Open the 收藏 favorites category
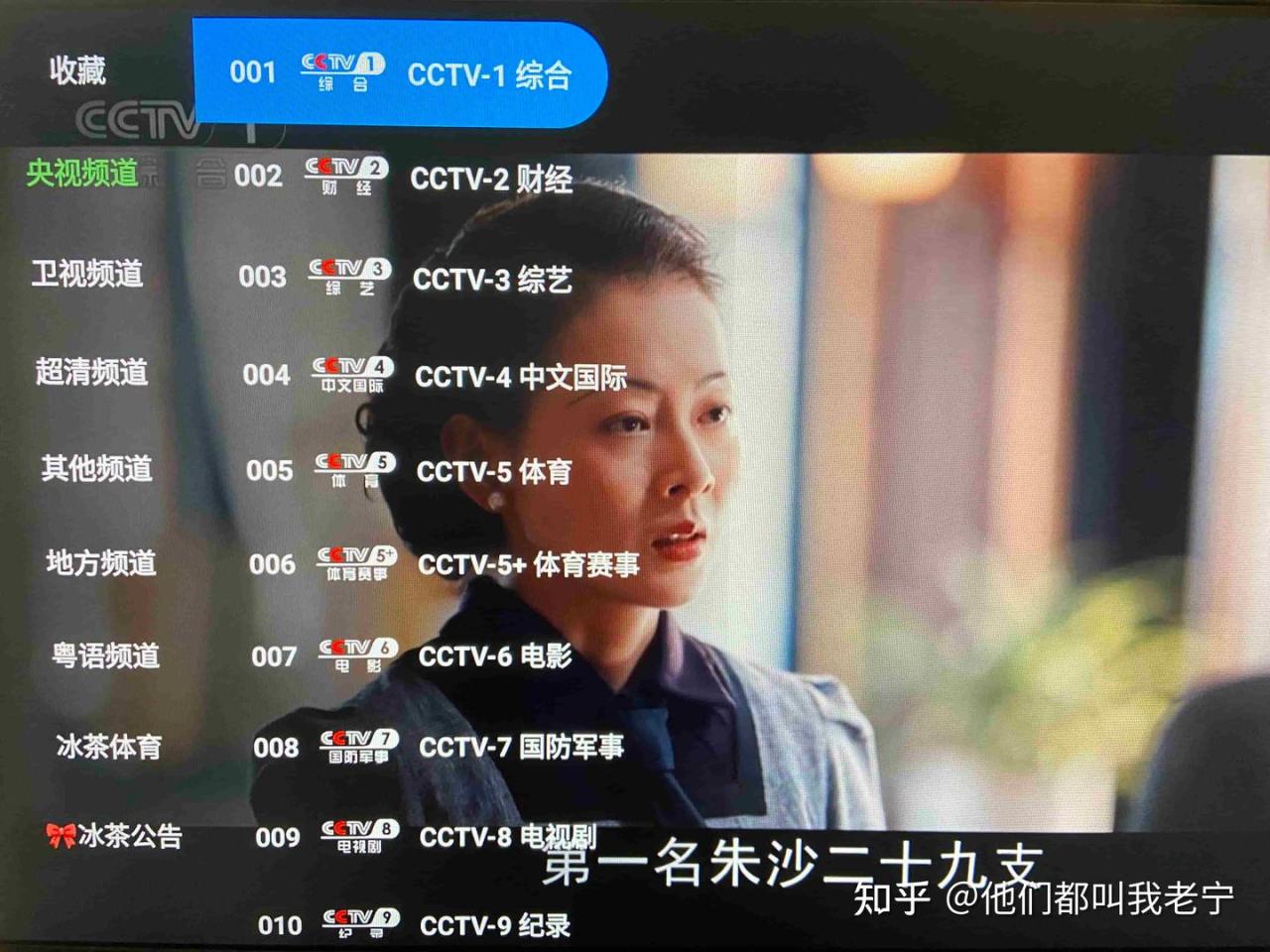 pos(77,70)
